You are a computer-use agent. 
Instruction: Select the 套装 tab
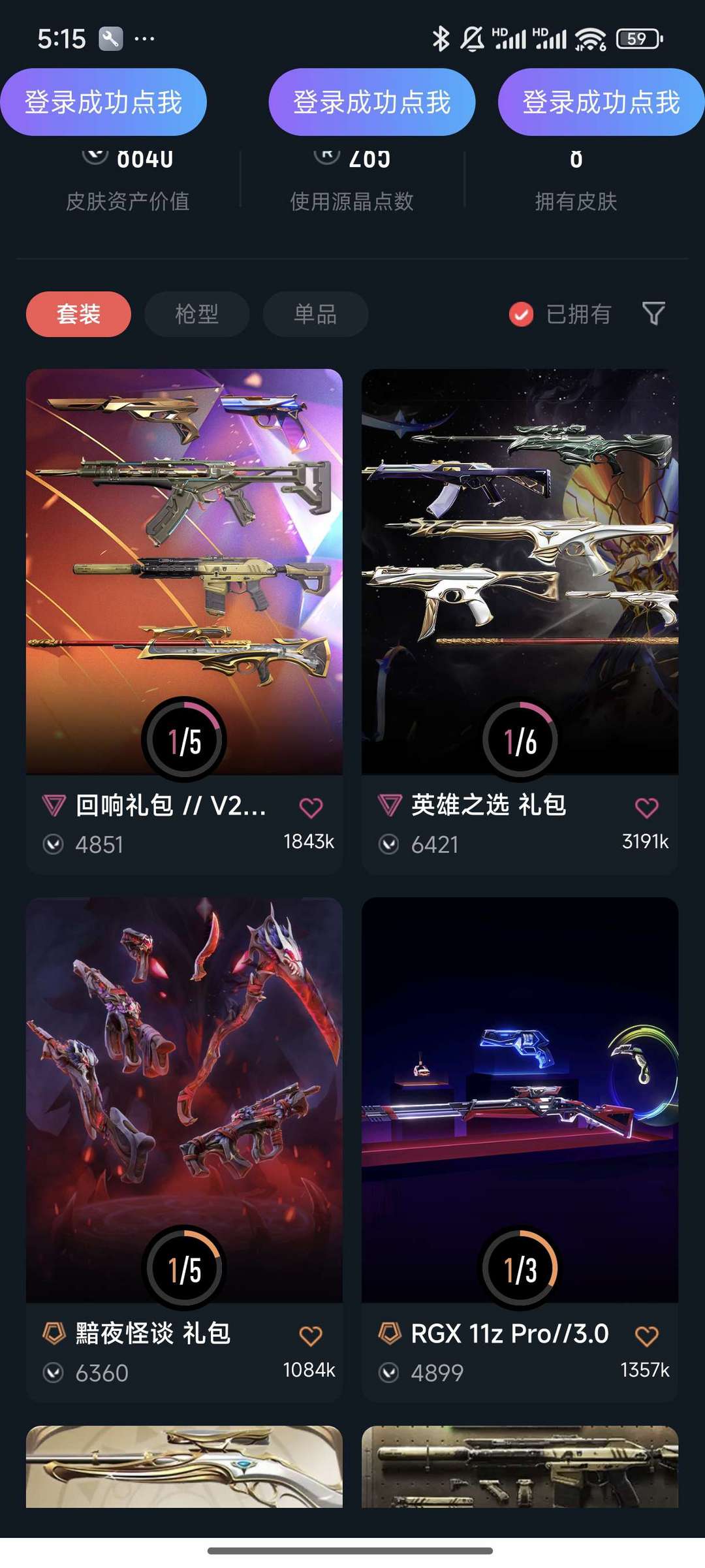click(78, 314)
